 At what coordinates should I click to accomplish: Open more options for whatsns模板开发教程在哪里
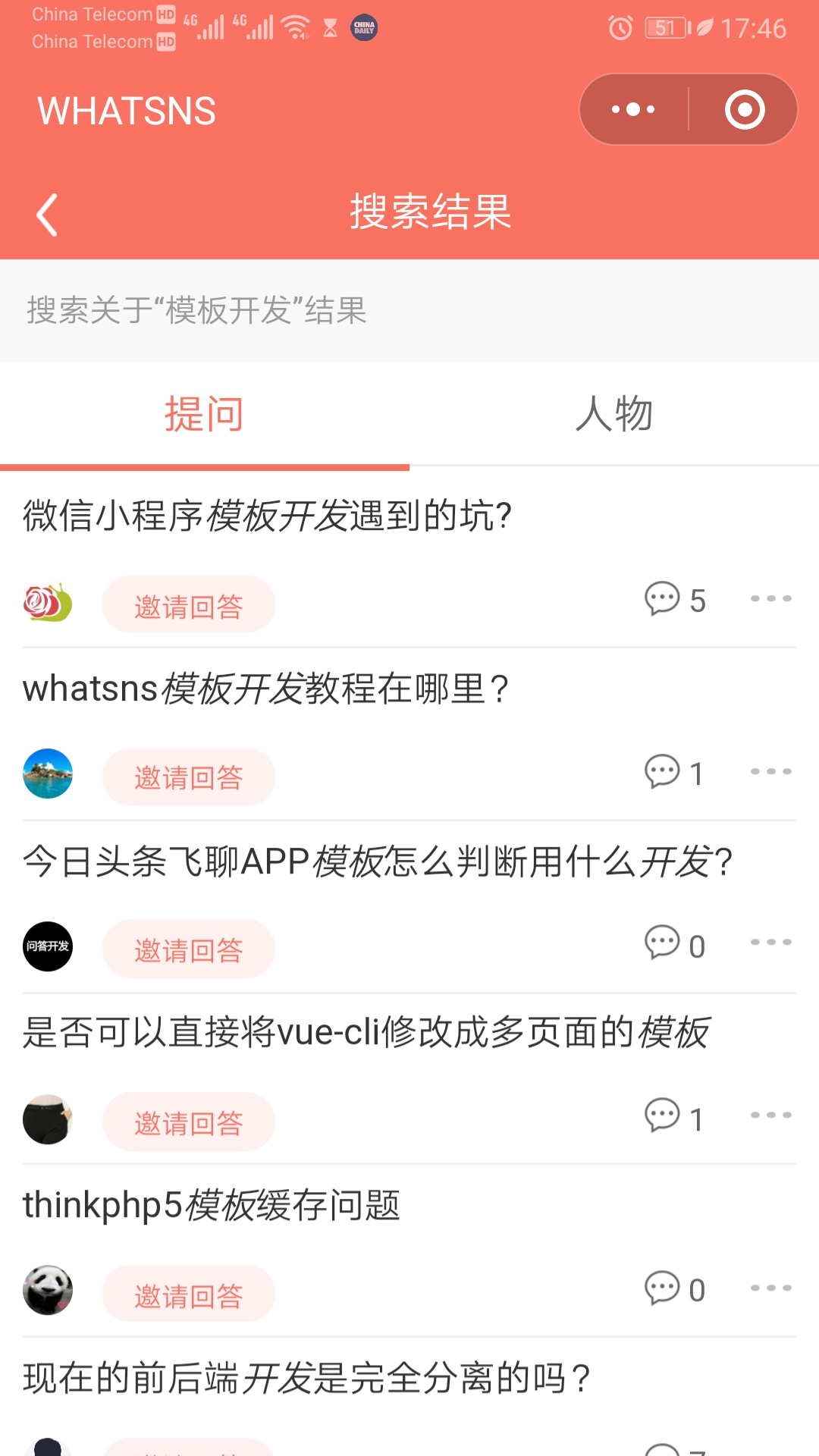770,772
